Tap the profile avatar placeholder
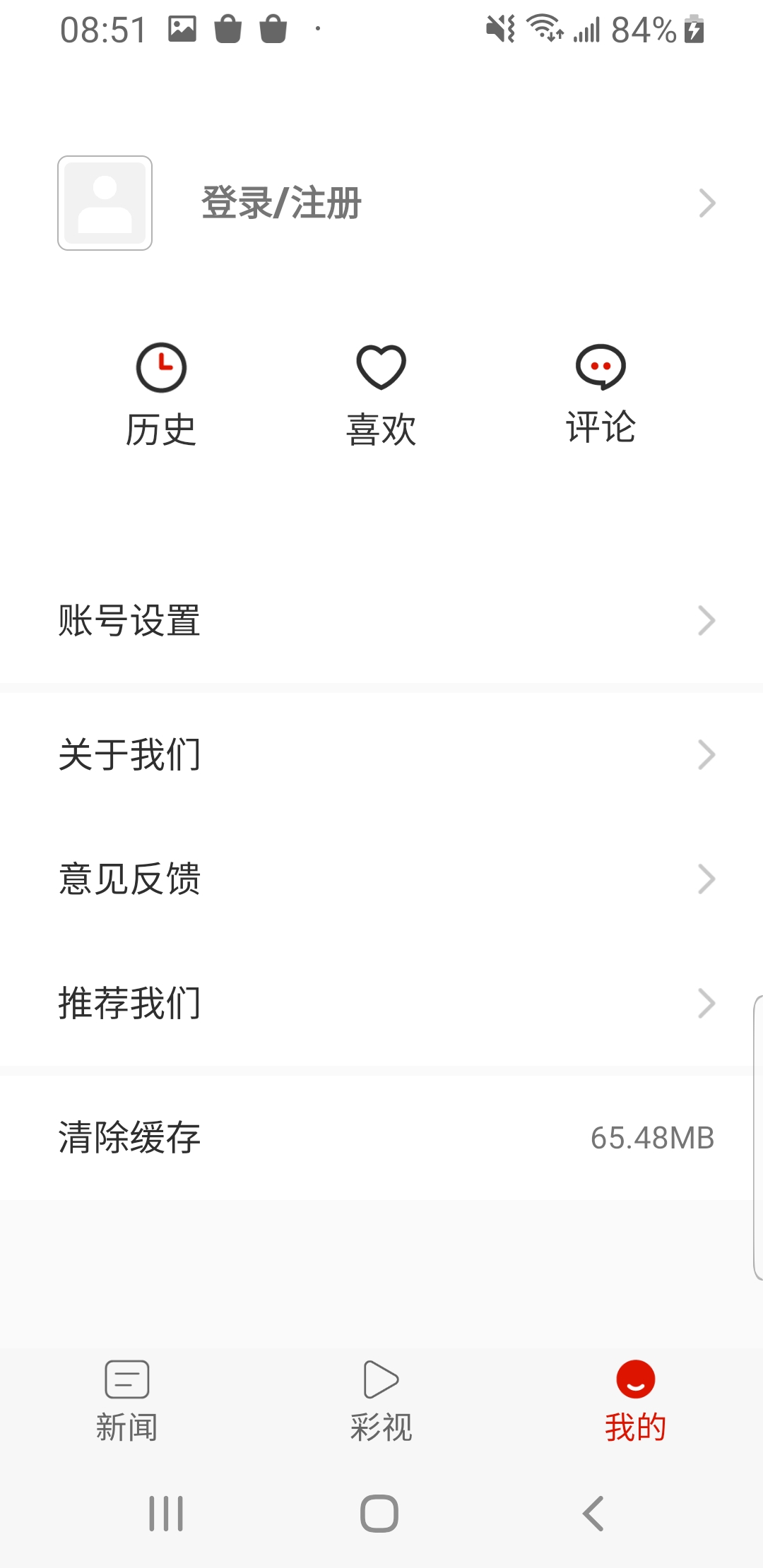The image size is (763, 1568). 105,203
